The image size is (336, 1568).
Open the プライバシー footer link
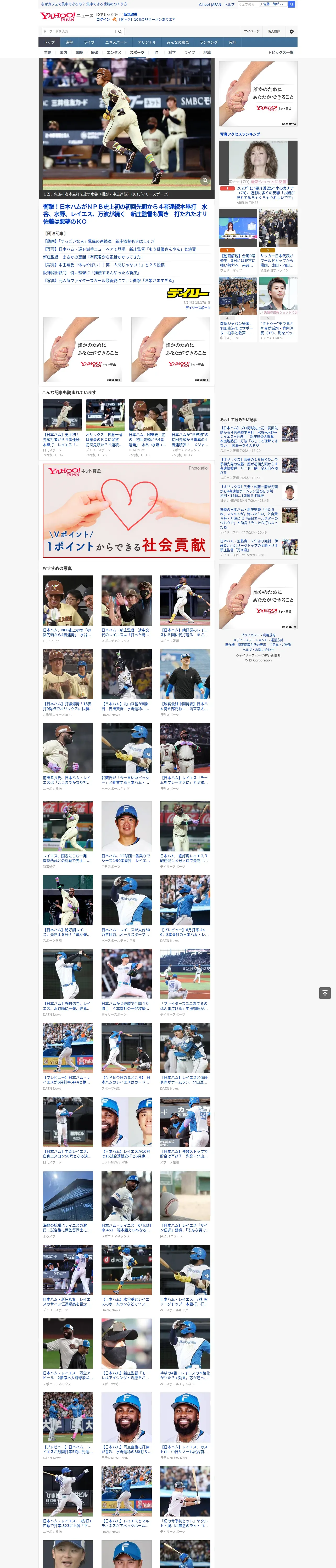[x=249, y=635]
